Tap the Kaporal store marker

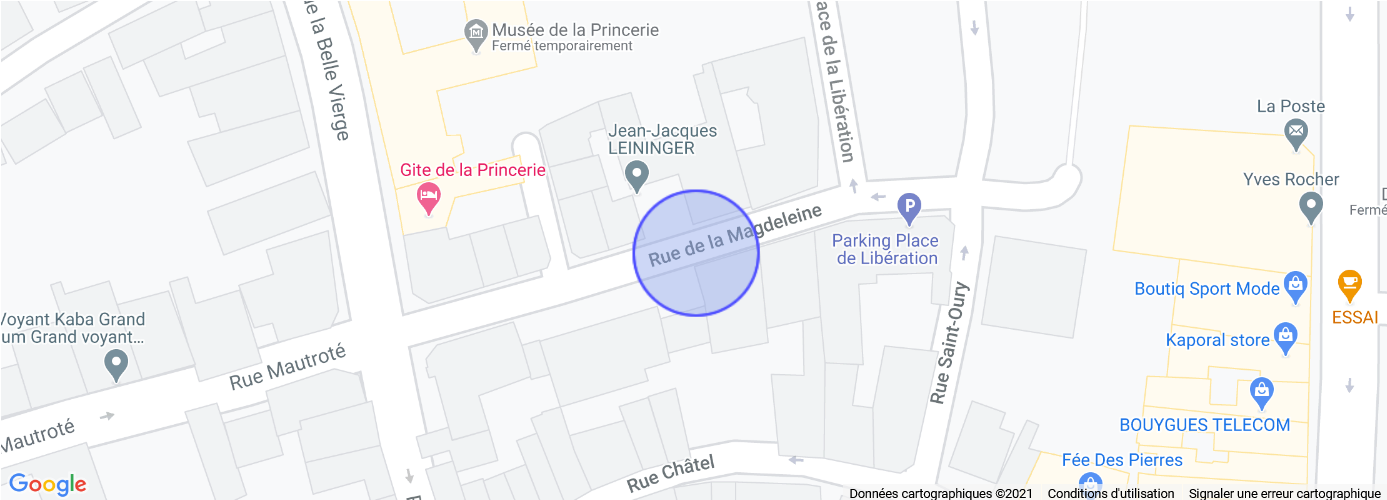(x=1286, y=338)
